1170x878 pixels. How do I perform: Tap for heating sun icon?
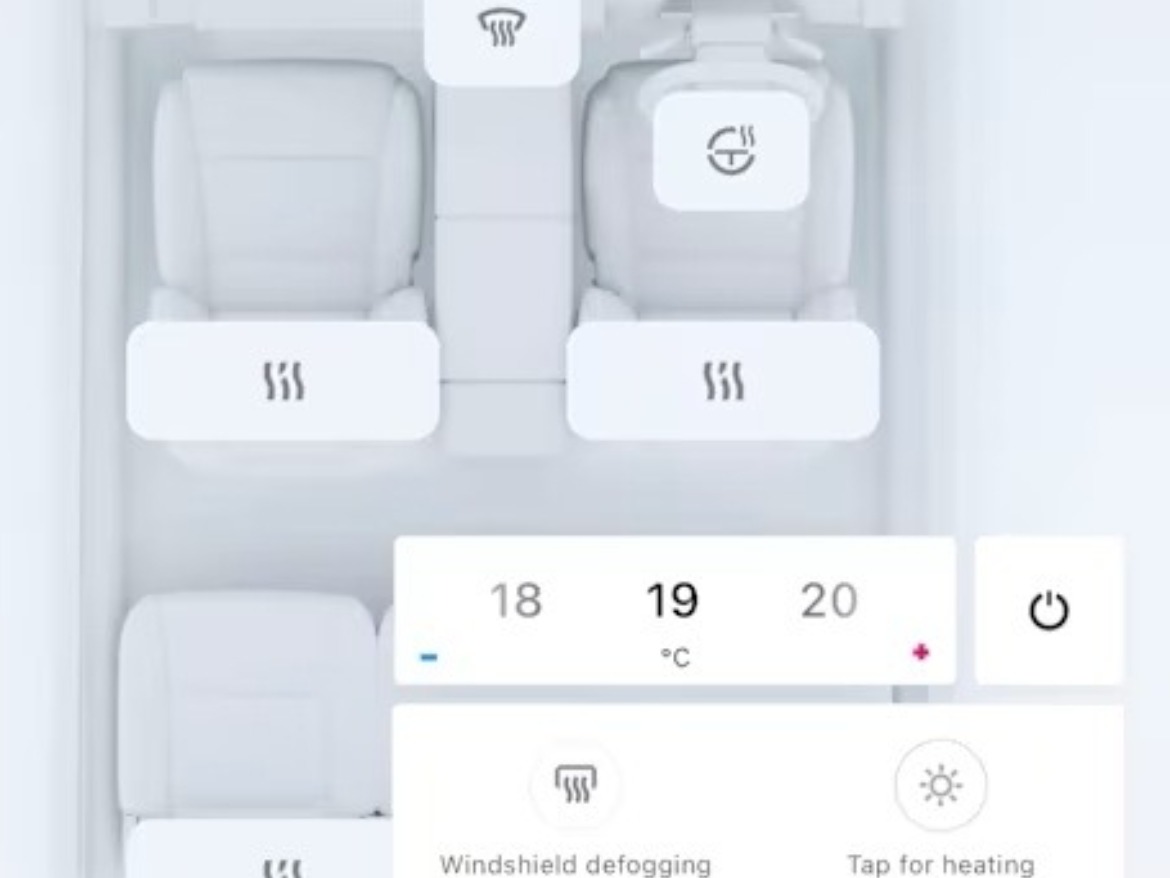click(940, 786)
